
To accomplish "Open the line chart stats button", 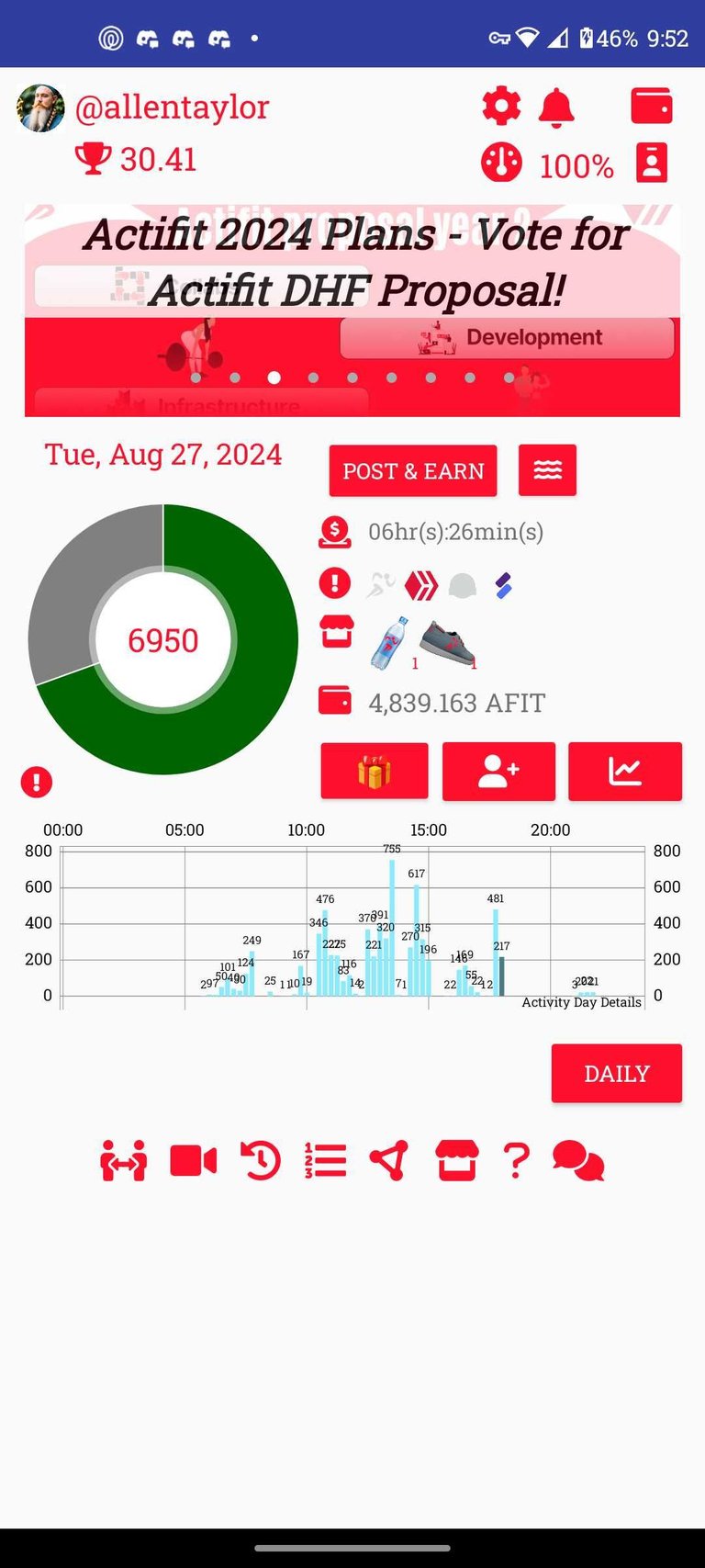I will pyautogui.click(x=625, y=771).
